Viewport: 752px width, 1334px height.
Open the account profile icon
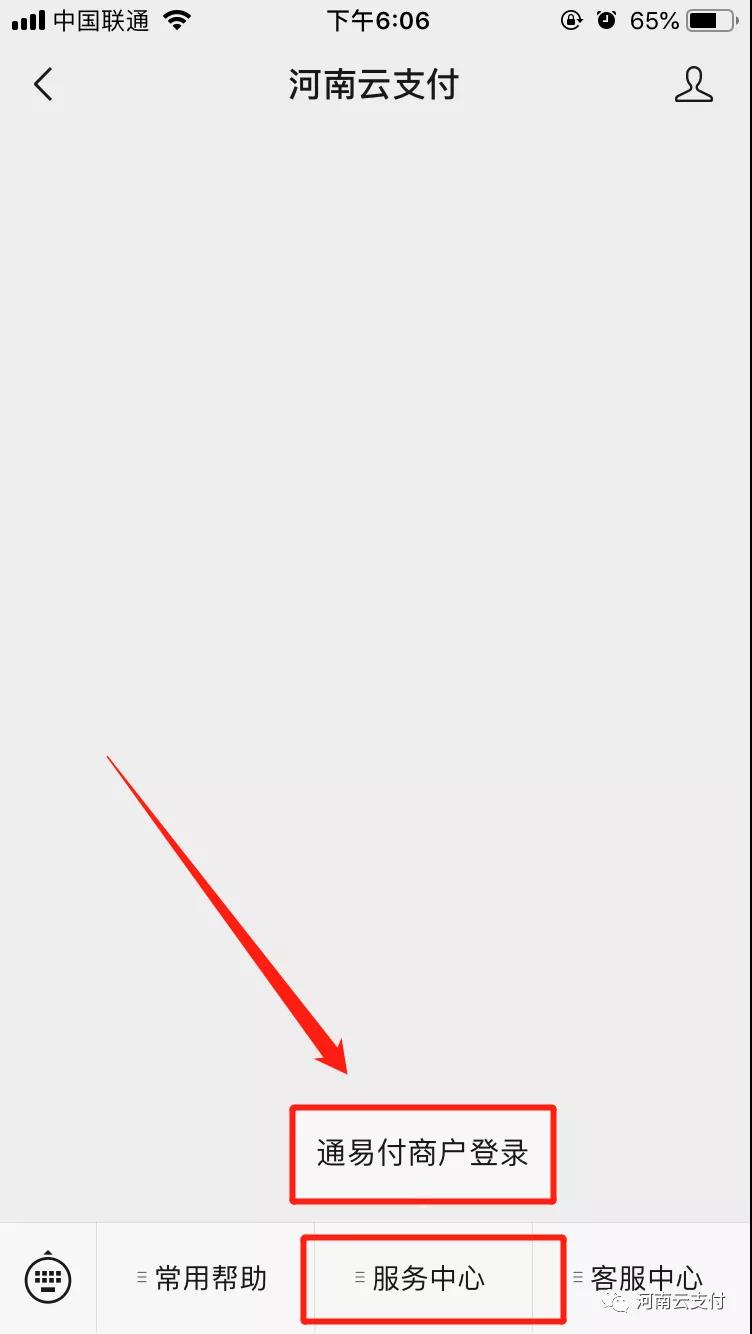click(x=693, y=85)
